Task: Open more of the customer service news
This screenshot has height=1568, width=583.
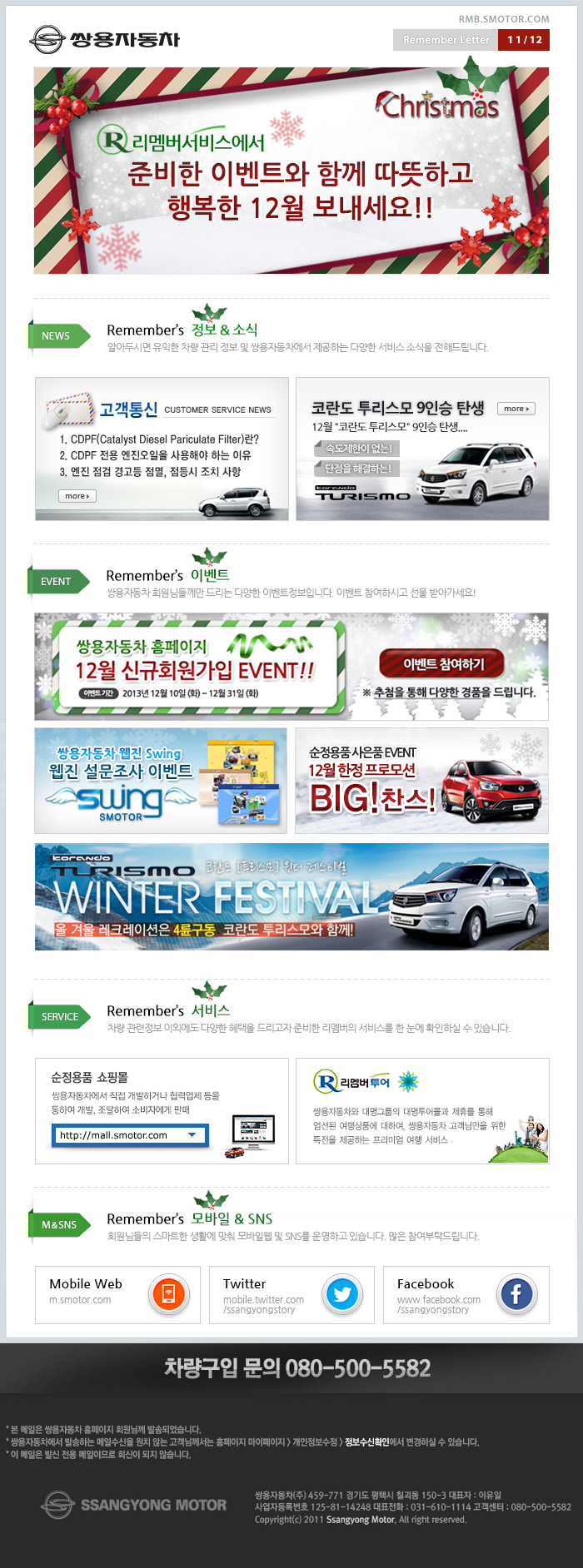Action: 77,496
